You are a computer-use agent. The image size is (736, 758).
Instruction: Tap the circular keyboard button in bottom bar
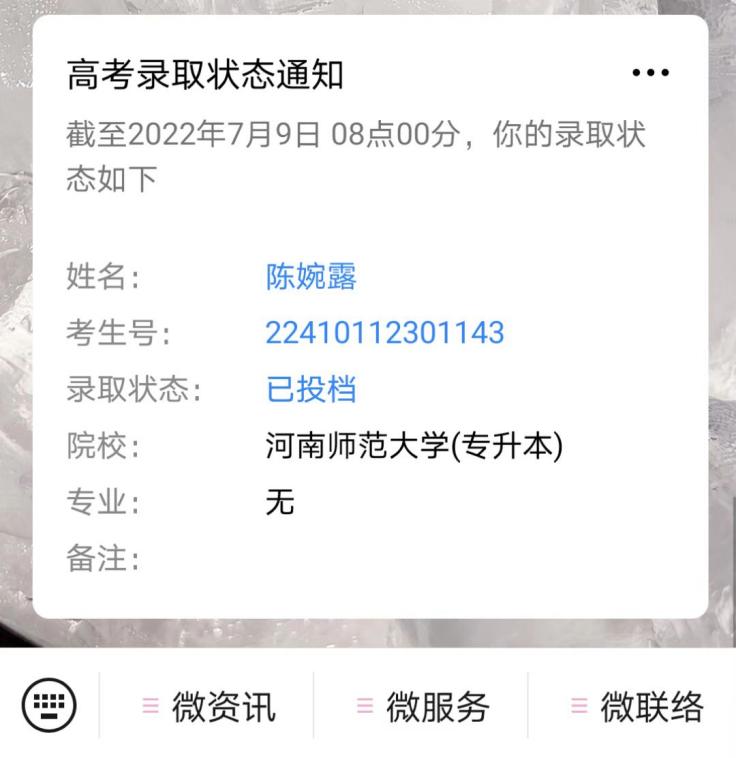pos(48,705)
